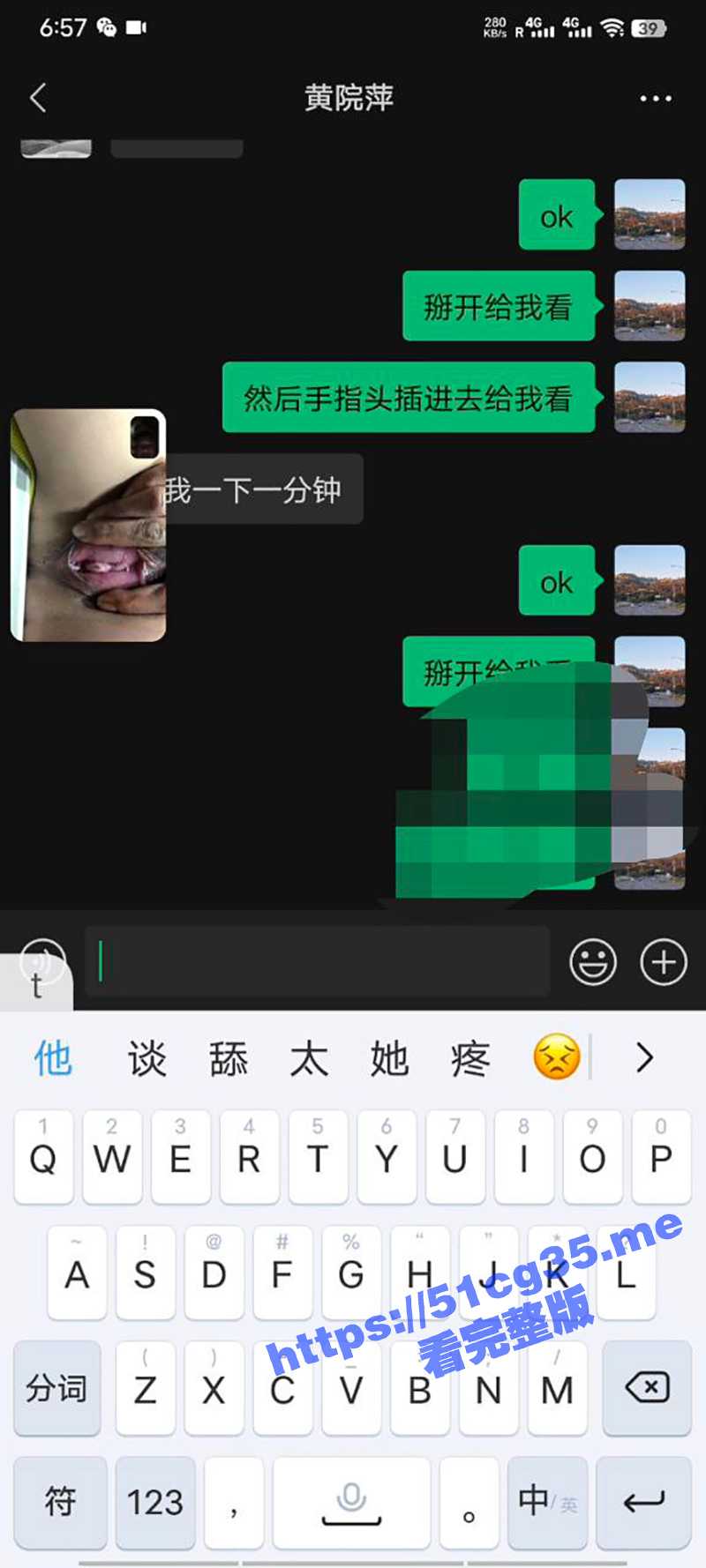Open the plus attachments menu
This screenshot has height=1568, width=706.
(x=663, y=962)
